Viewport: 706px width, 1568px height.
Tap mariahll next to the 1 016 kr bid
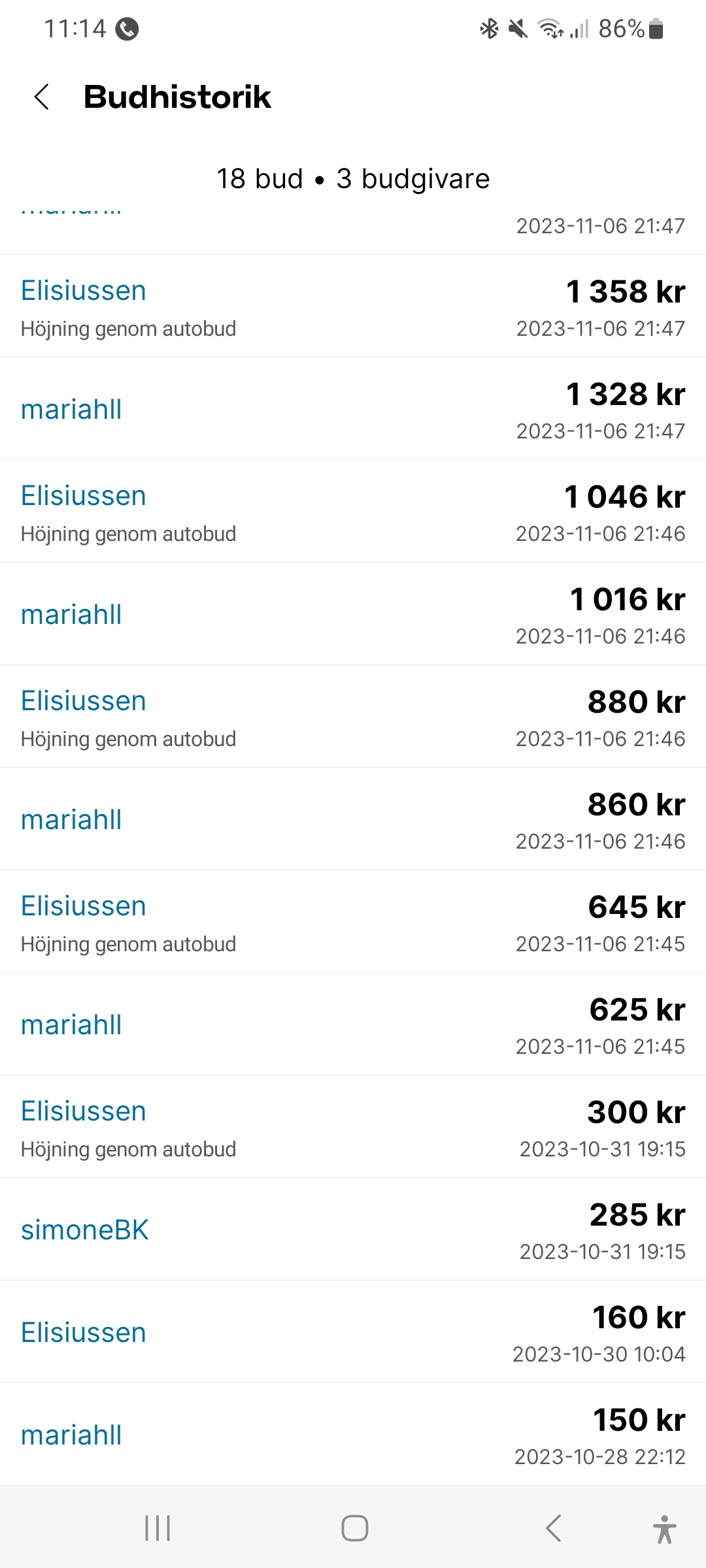pyautogui.click(x=71, y=615)
